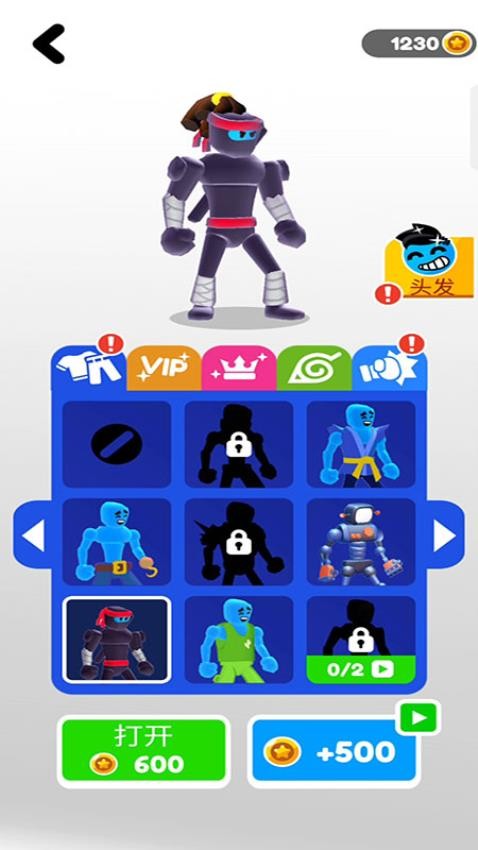The height and width of the screenshot is (850, 478).
Task: Select the no-outfit option tile
Action: pyautogui.click(x=117, y=445)
